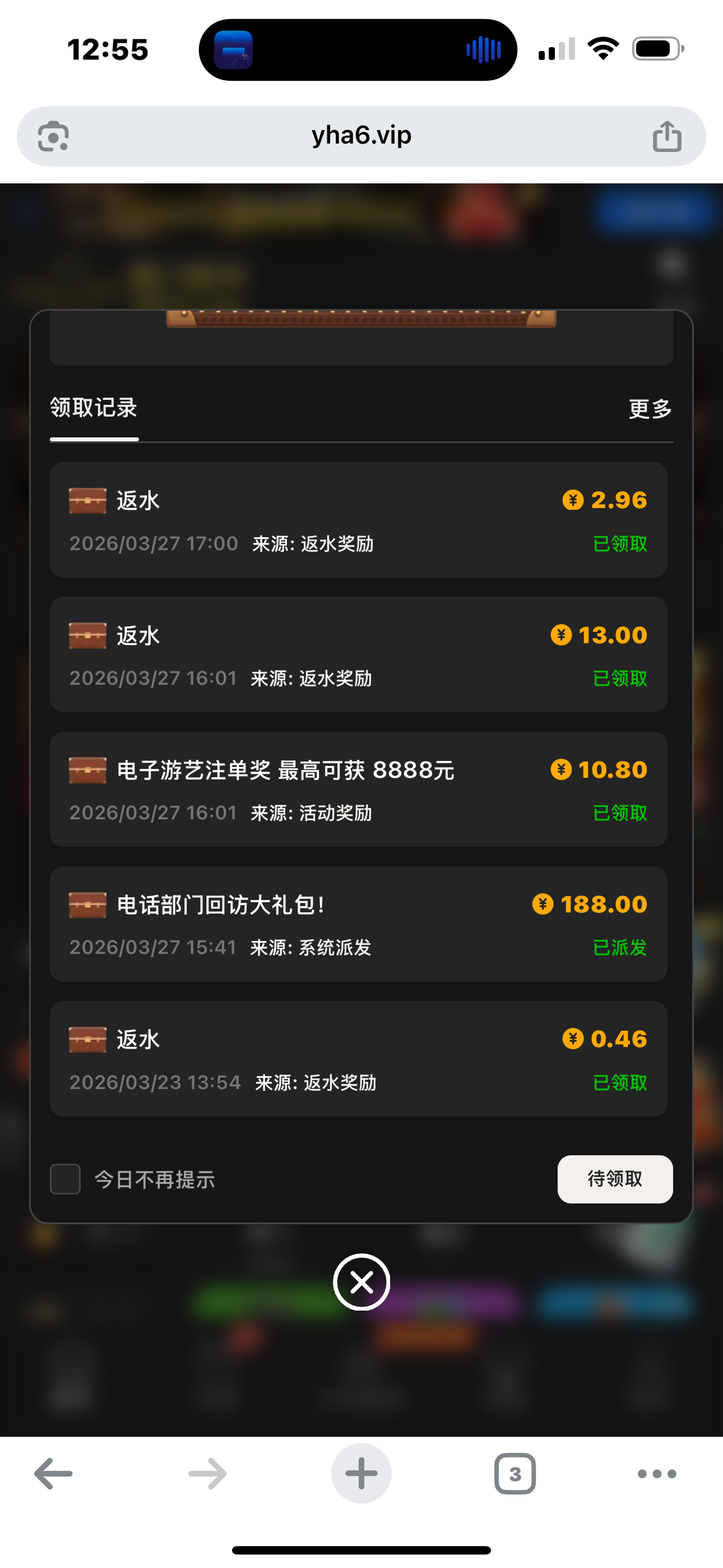Go back to the previous page
Screen dimensions: 723x1568
(x=54, y=1474)
